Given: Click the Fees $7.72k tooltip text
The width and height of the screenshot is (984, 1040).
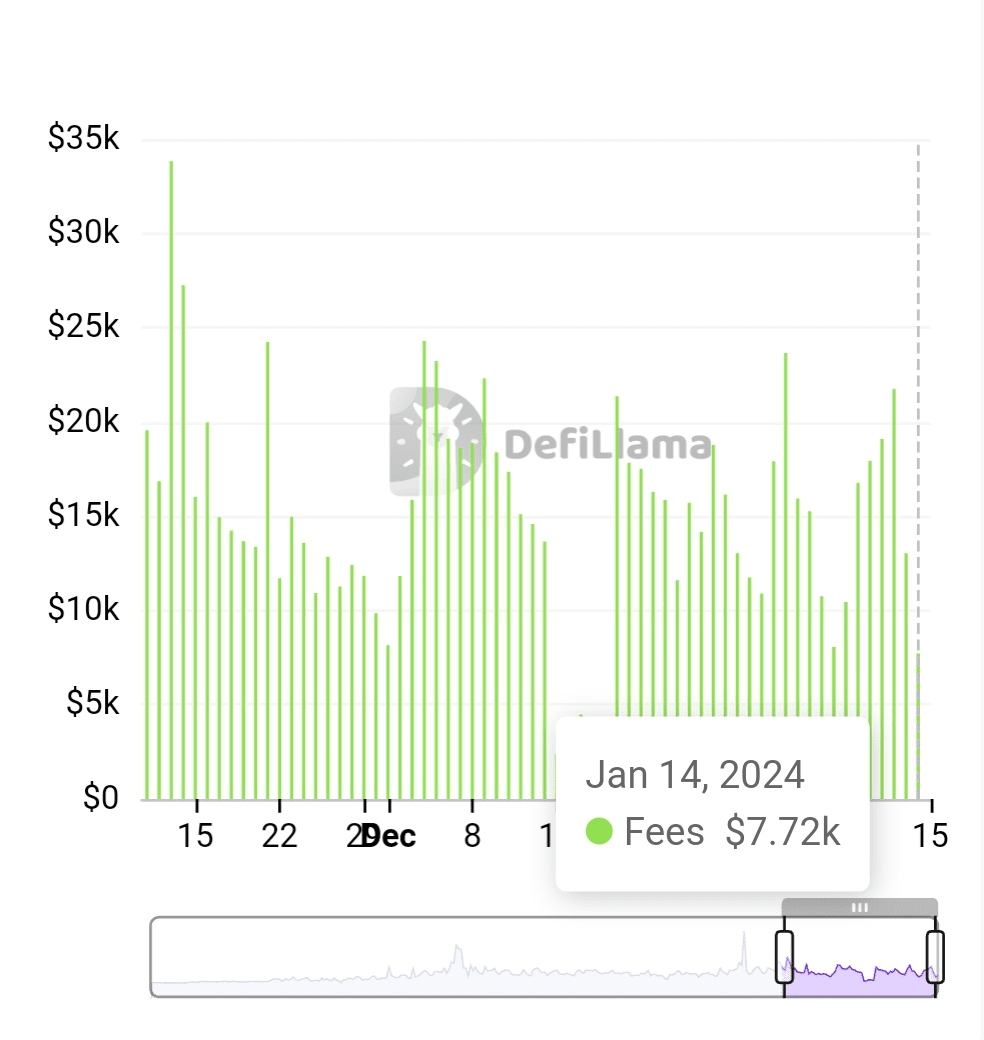Looking at the screenshot, I should click(x=732, y=831).
